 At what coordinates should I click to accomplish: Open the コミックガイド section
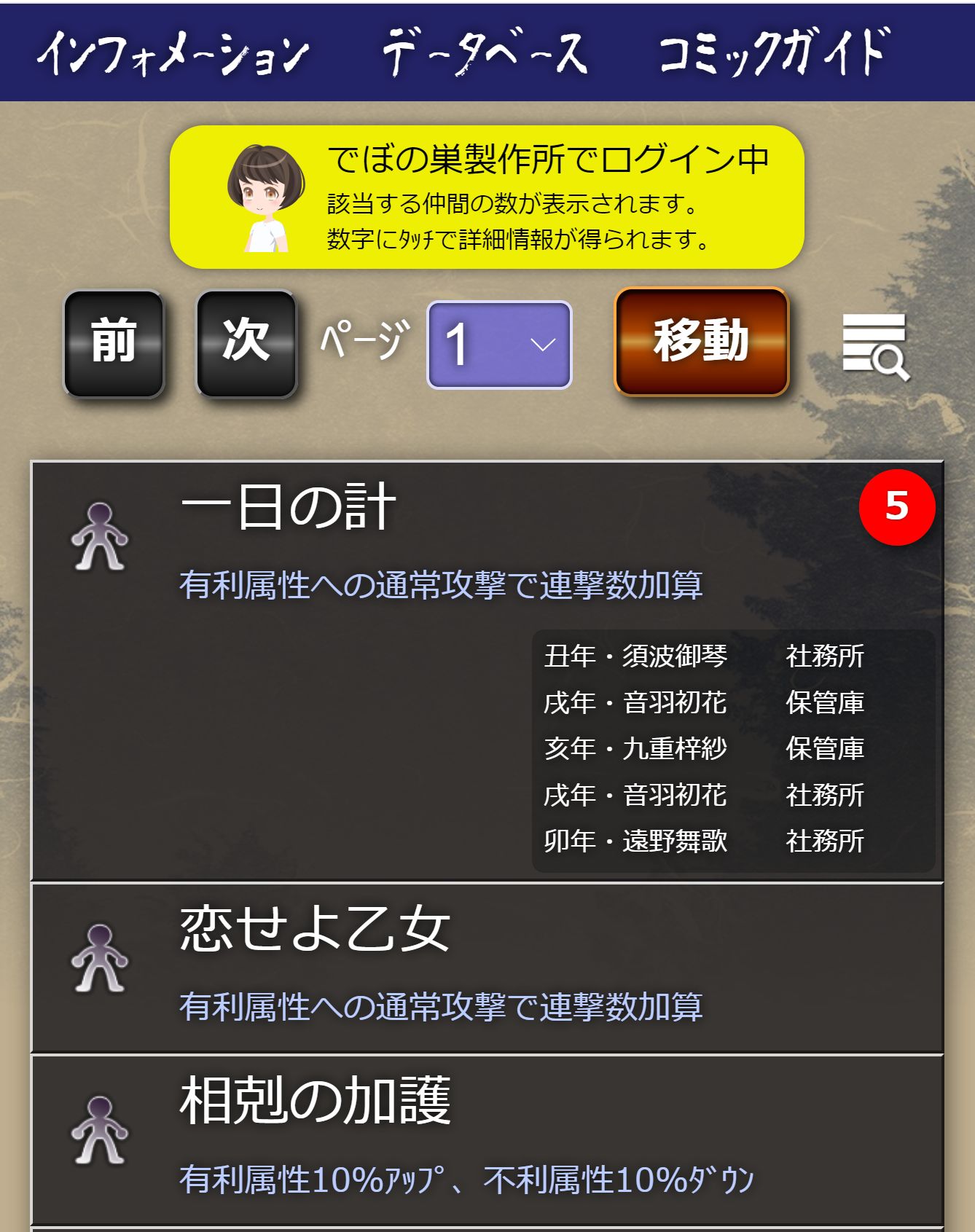(774, 52)
